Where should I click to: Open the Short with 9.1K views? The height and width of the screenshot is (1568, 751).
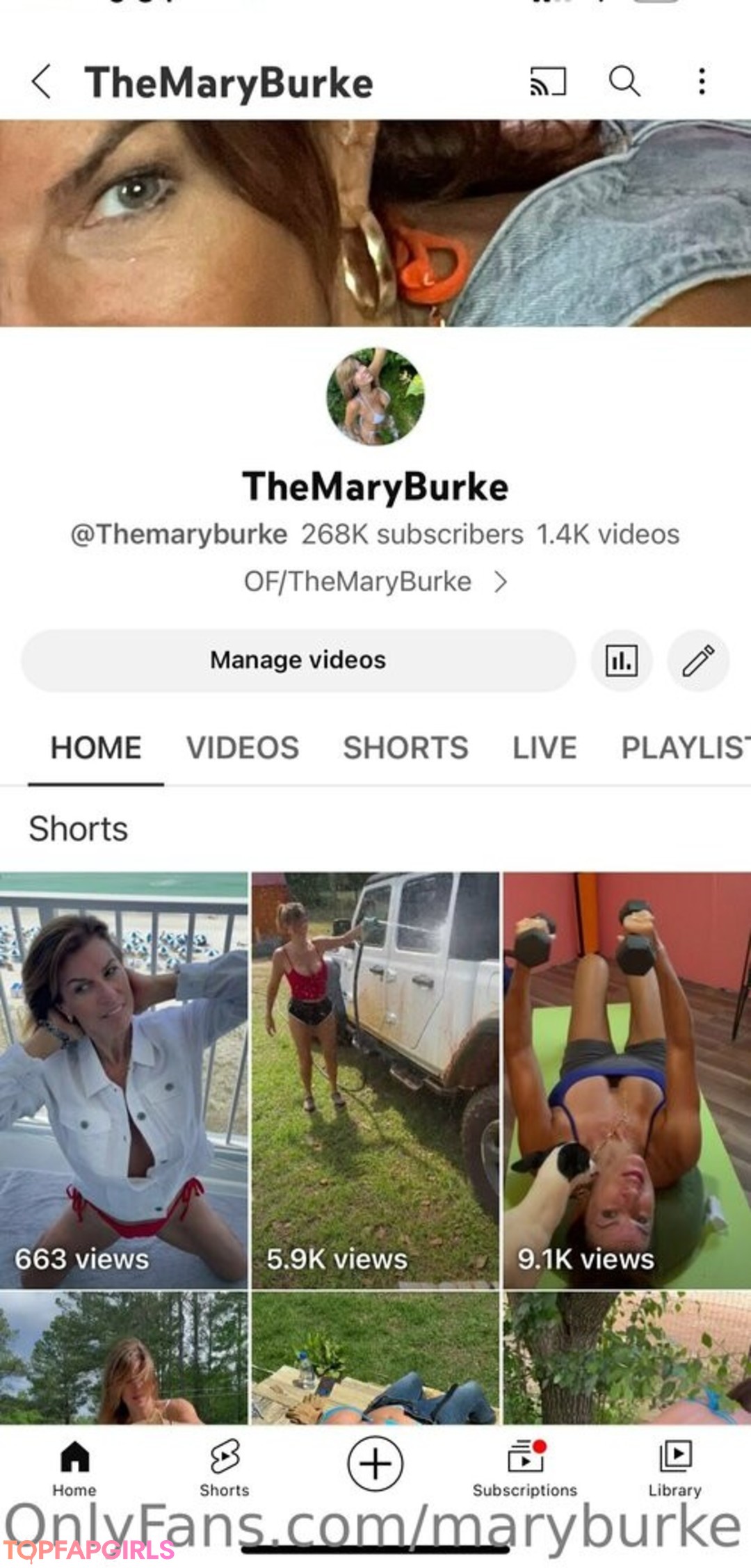coord(627,1078)
